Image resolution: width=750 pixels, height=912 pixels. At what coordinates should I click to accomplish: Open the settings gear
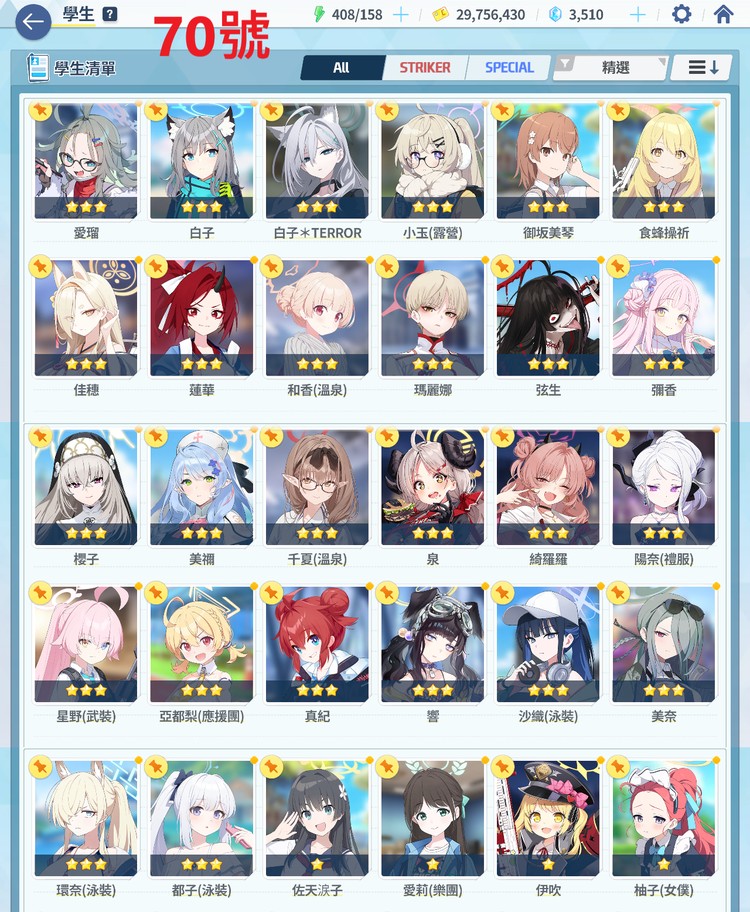pyautogui.click(x=681, y=14)
